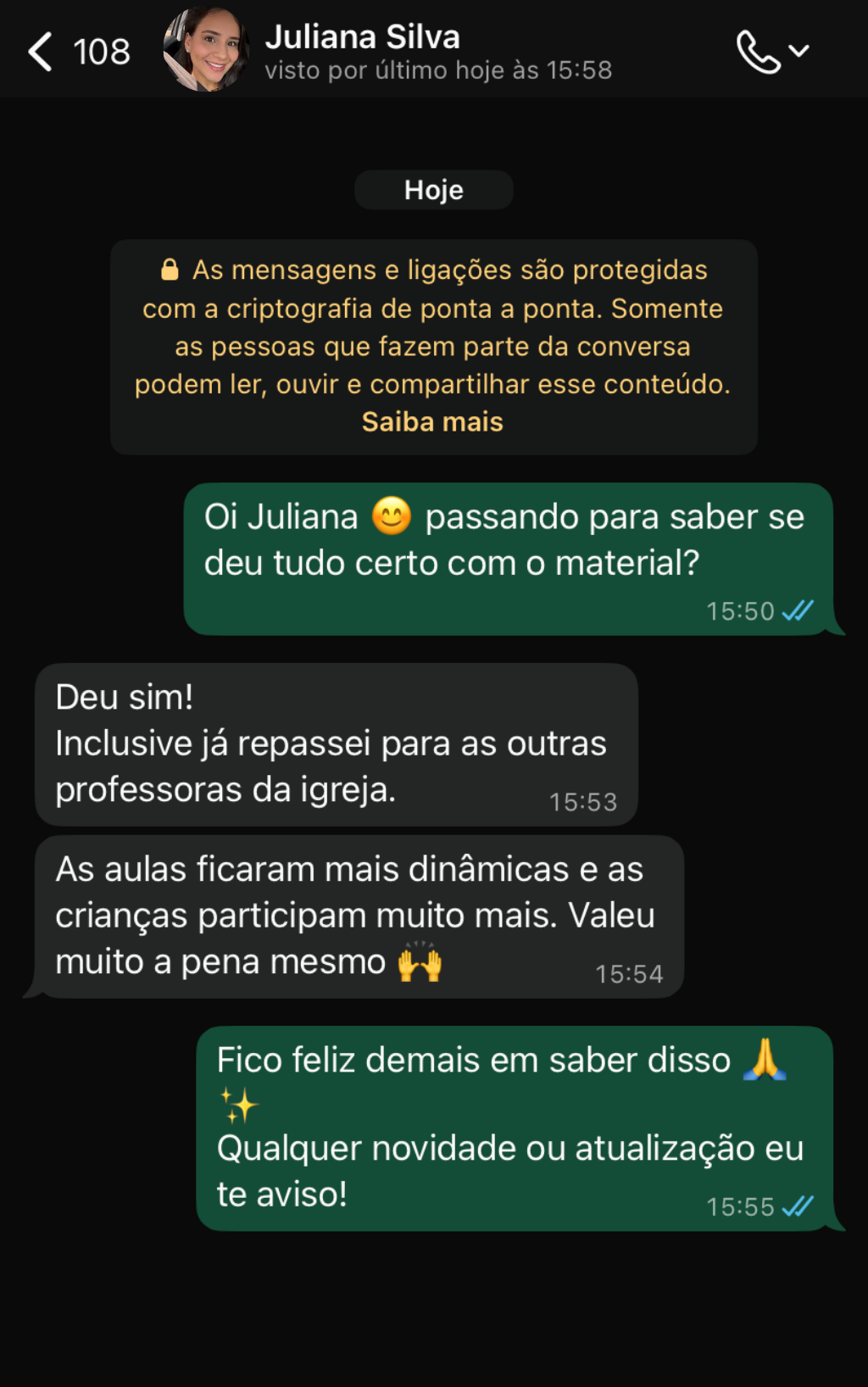
Task: Click the lock icon in the encryption notice
Action: pos(169,270)
